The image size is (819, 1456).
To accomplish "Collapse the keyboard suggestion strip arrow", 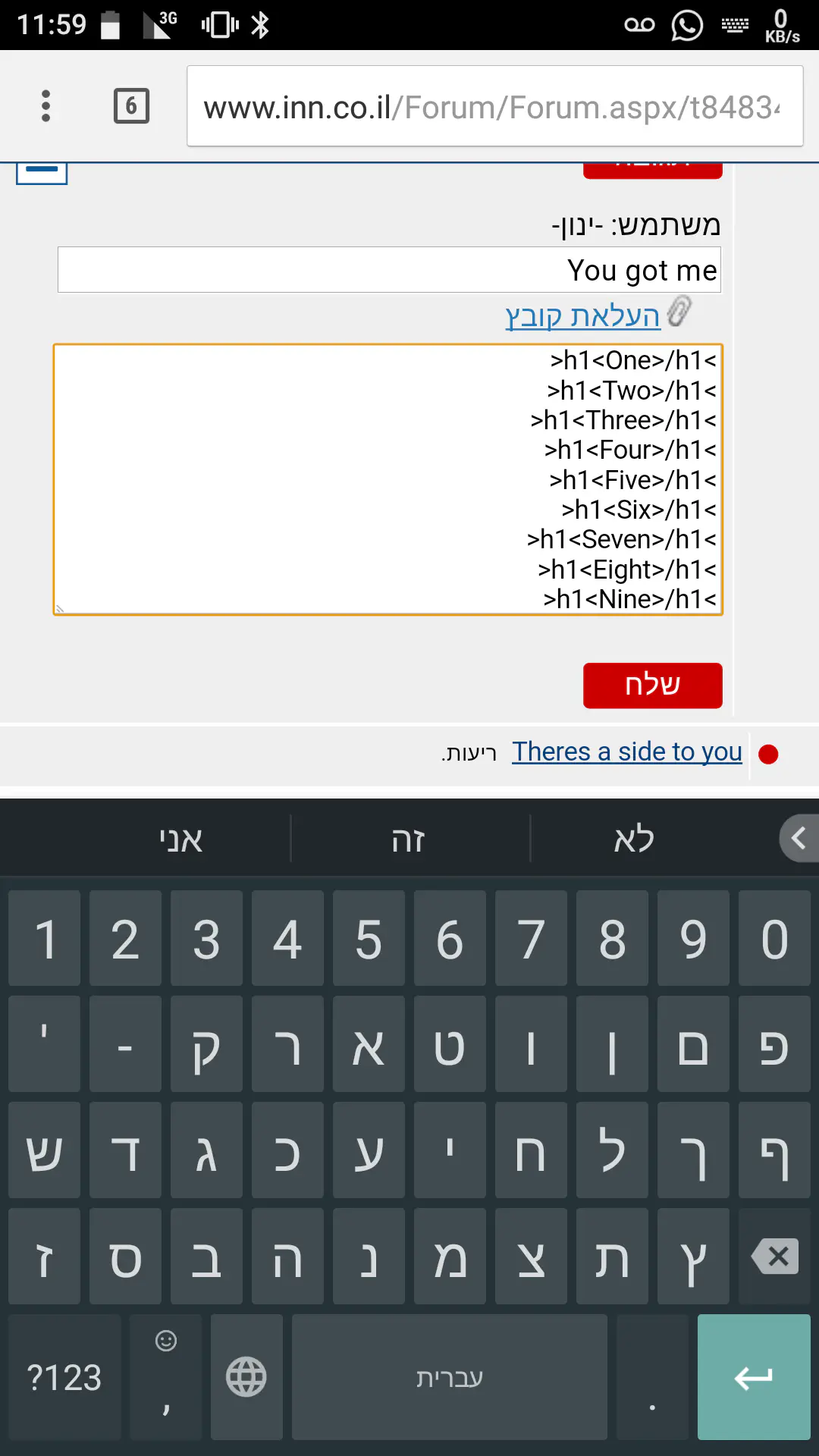I will (798, 839).
